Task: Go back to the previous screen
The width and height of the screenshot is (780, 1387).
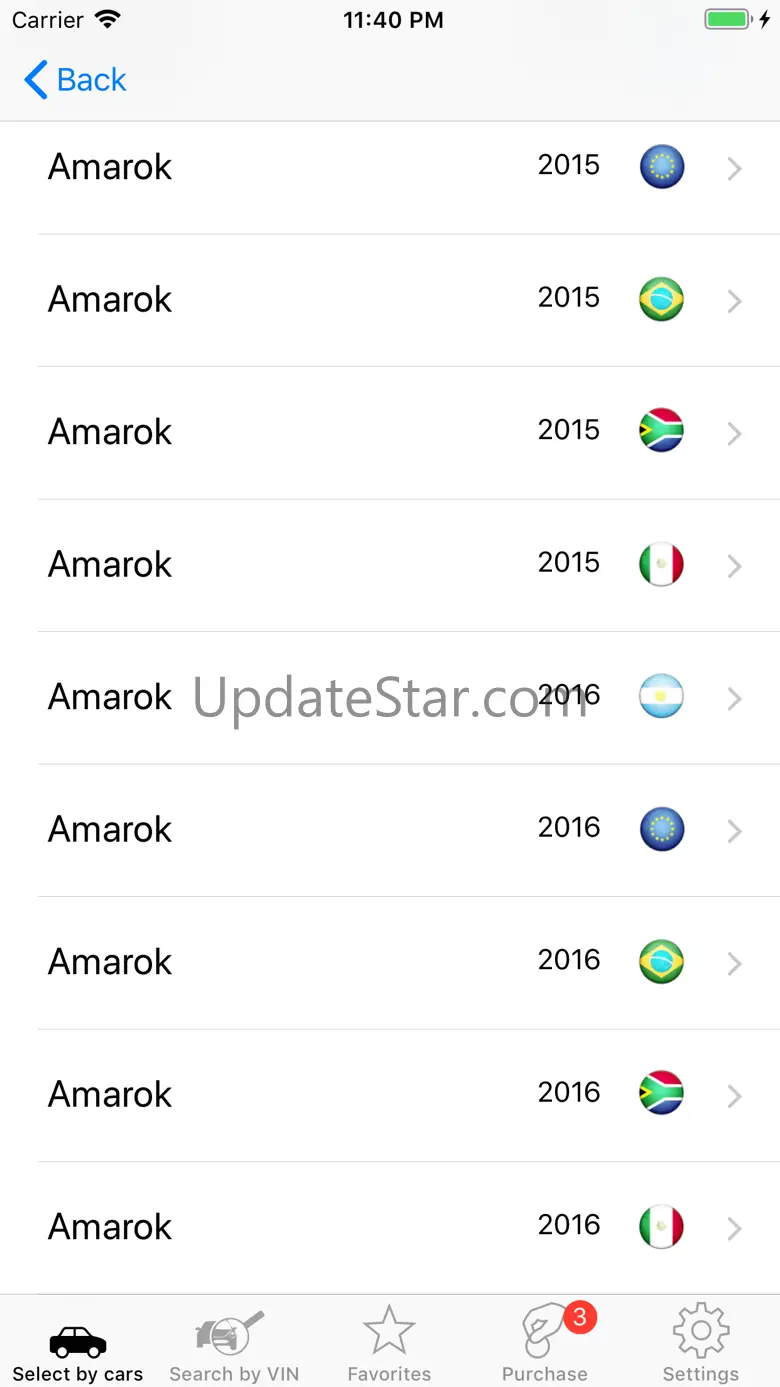Action: (x=76, y=80)
